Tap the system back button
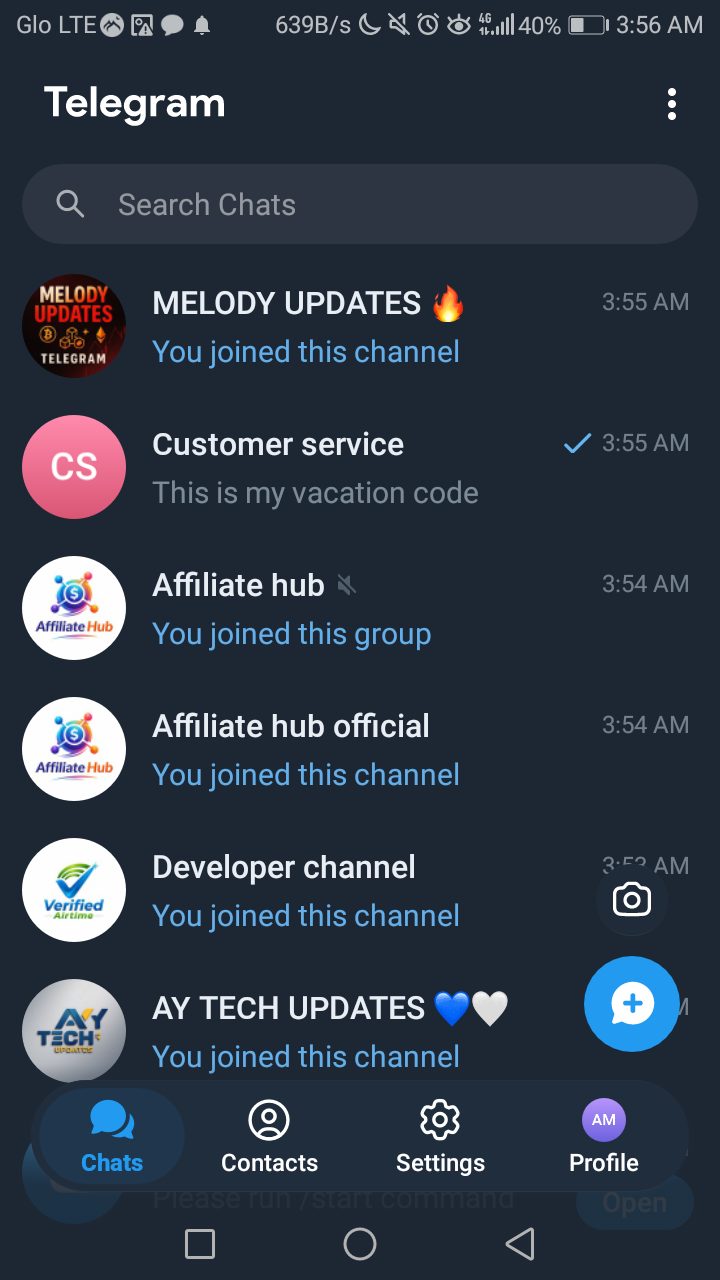Screen dimensions: 720x1280 [520, 1244]
